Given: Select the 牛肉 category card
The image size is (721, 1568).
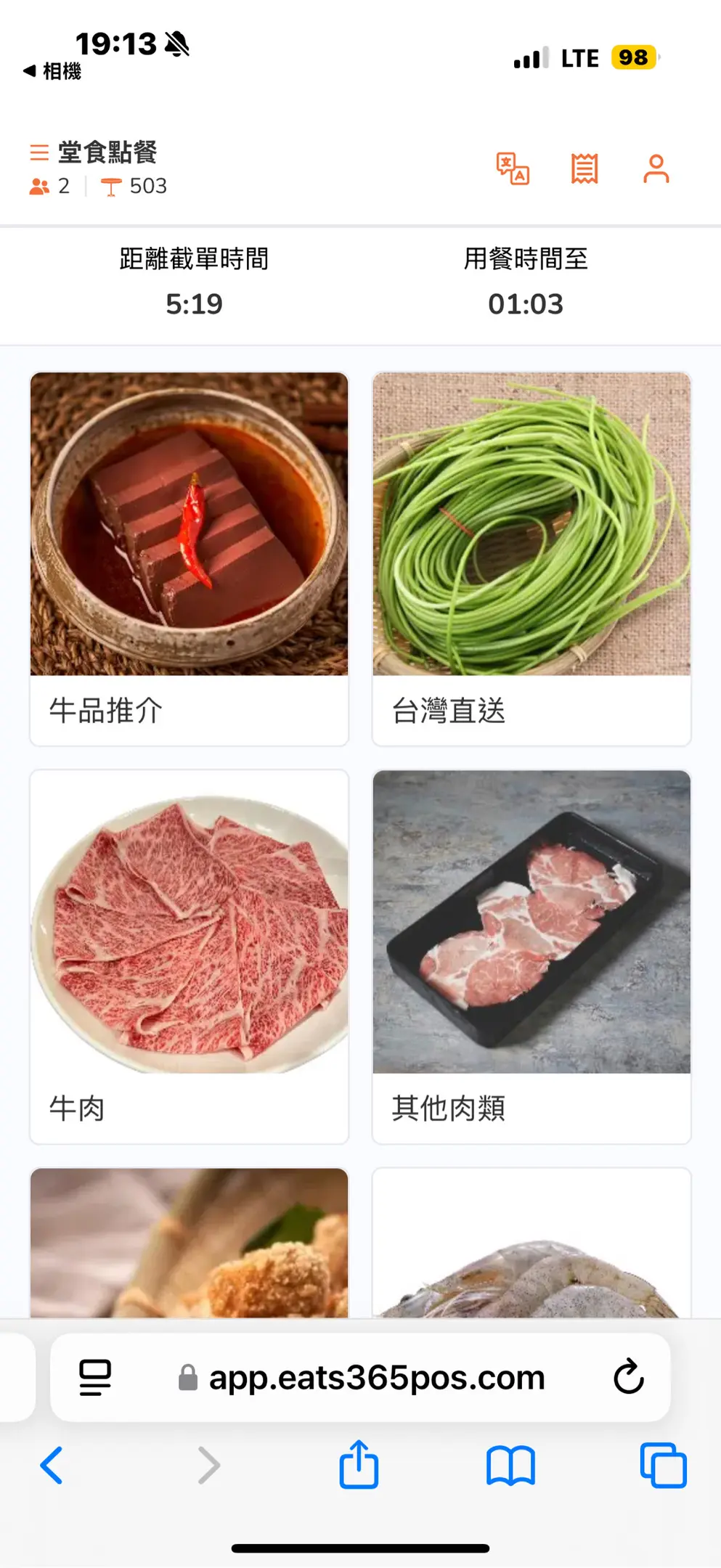Looking at the screenshot, I should click(x=189, y=957).
